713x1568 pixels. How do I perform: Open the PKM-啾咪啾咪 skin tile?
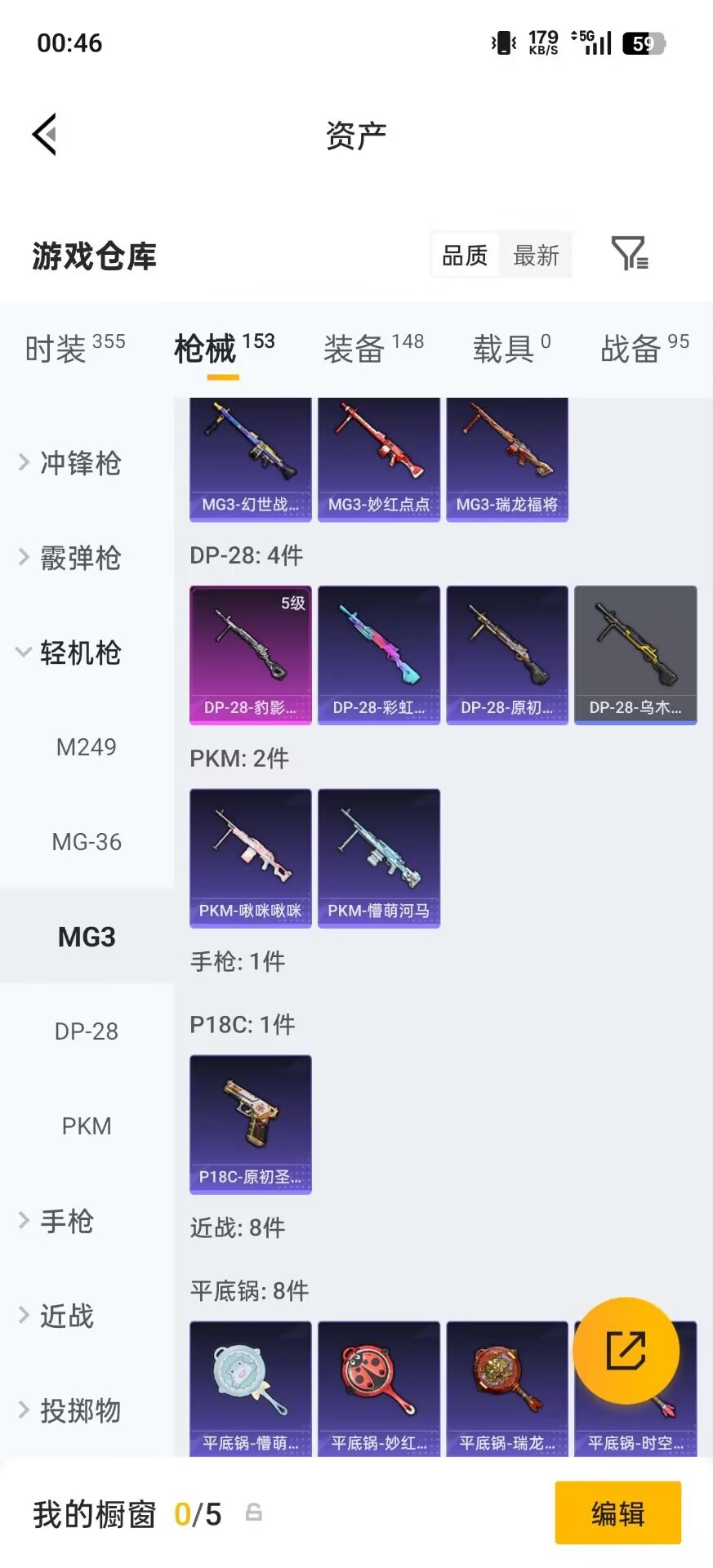pos(250,857)
